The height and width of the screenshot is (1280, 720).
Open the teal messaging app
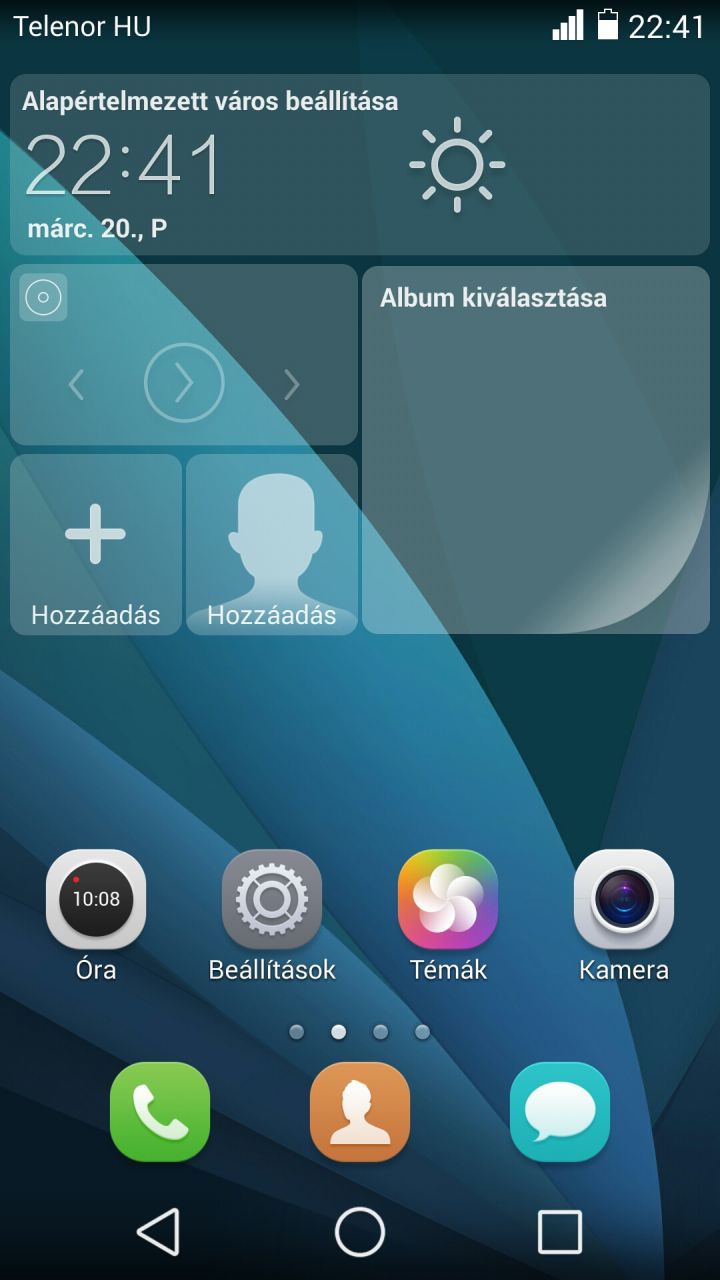coord(560,1112)
